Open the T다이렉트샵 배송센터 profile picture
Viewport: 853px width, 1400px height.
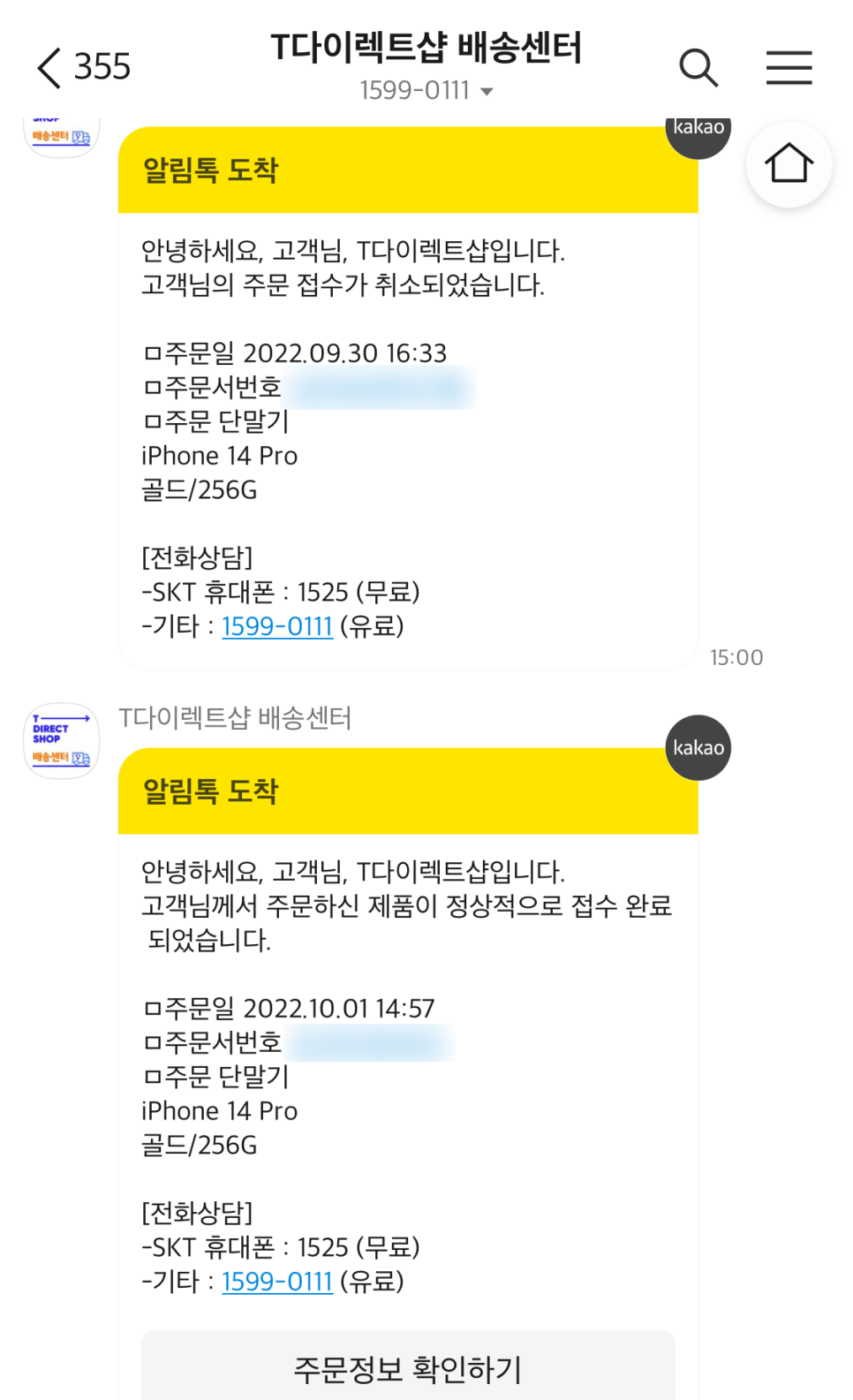click(x=61, y=741)
